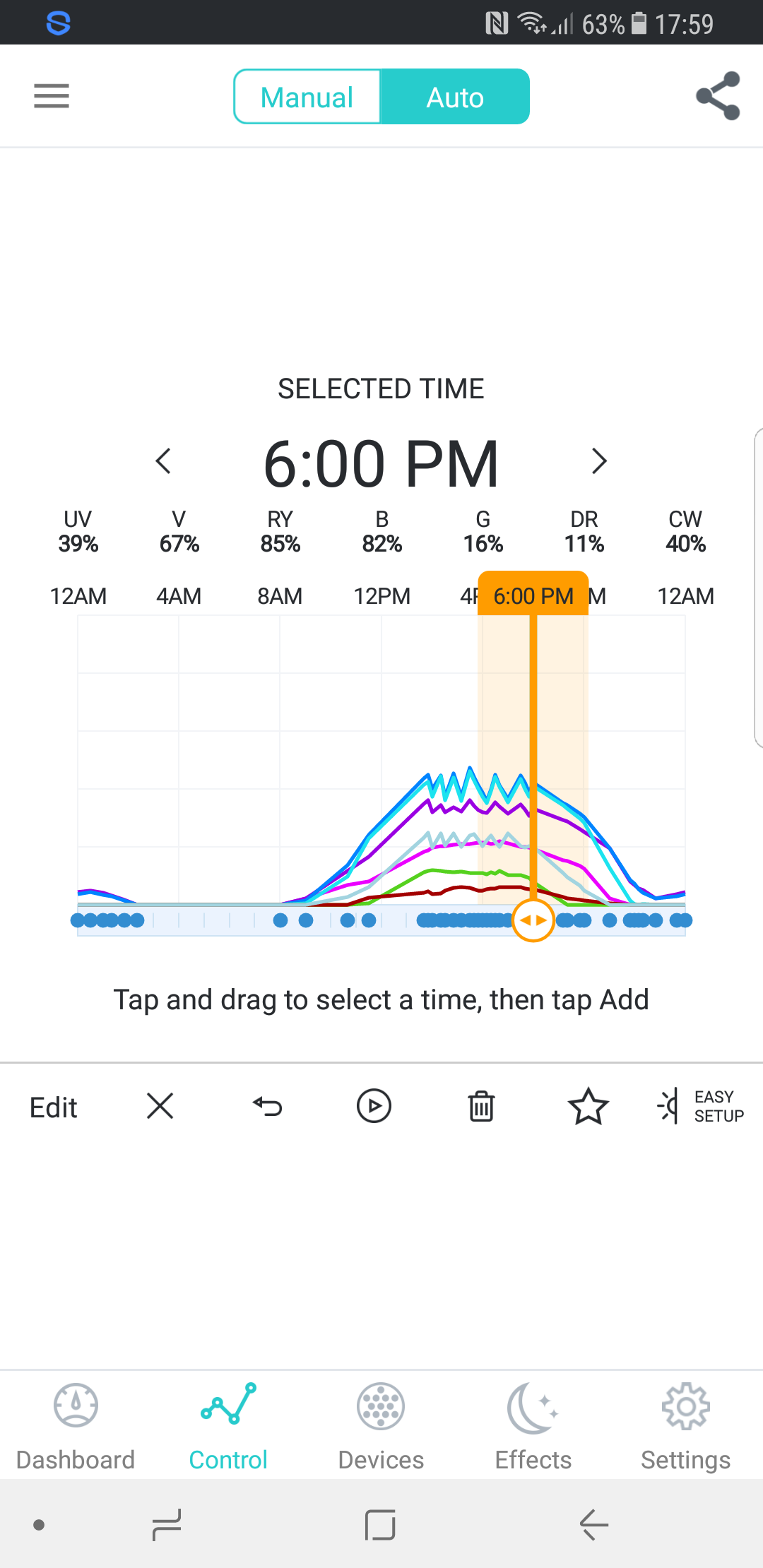Delete the selected time point

481,1106
